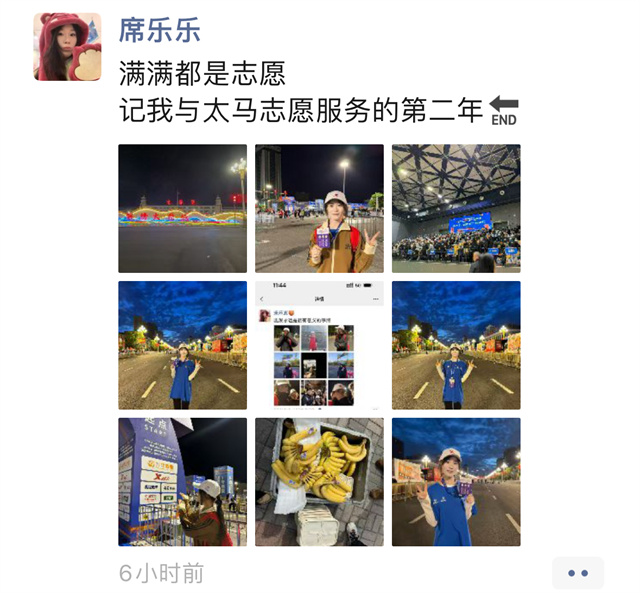Open the comment and like options button
This screenshot has width=640, height=593.
pos(577,573)
